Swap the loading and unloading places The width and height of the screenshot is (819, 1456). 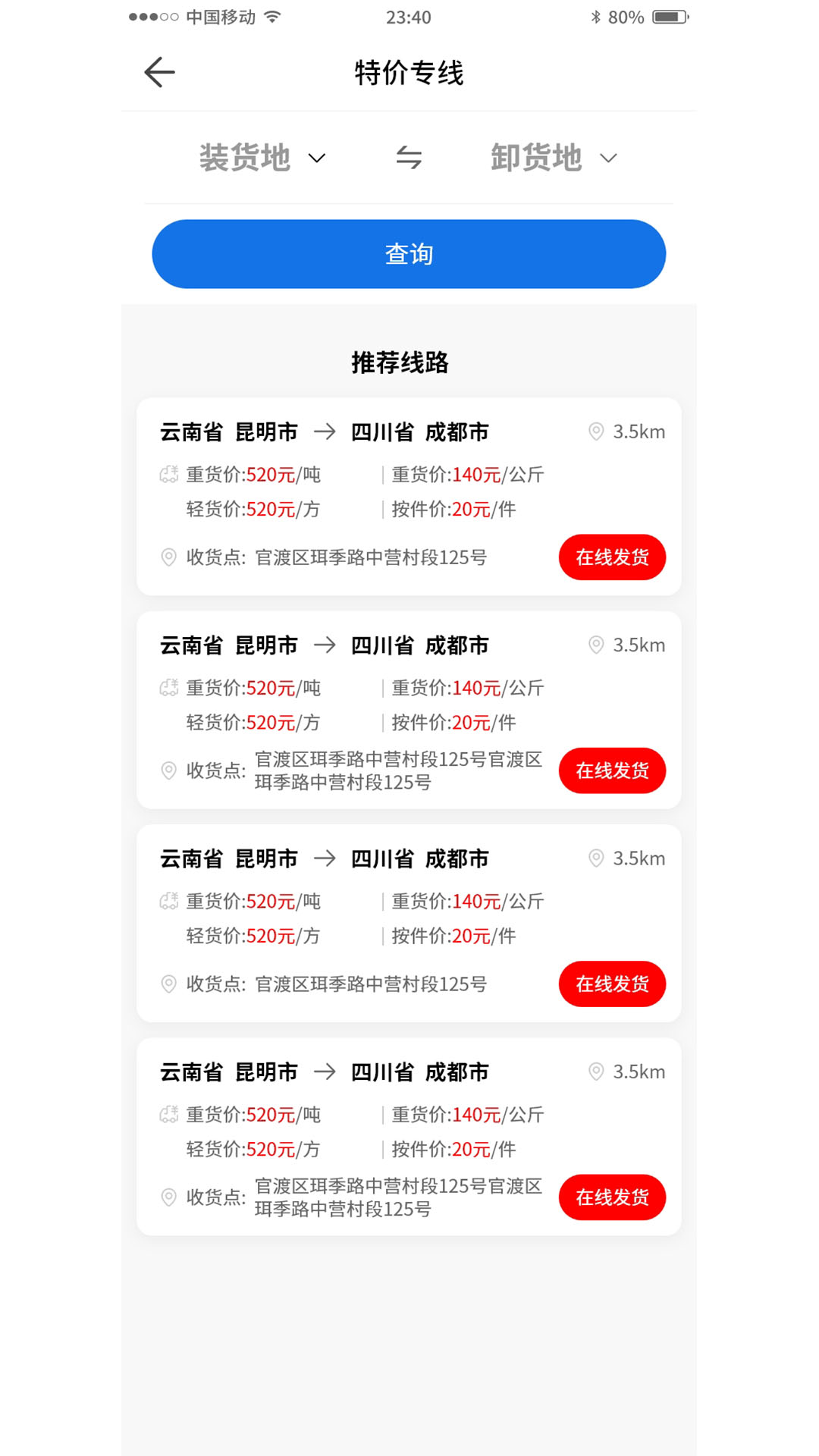pos(409,158)
